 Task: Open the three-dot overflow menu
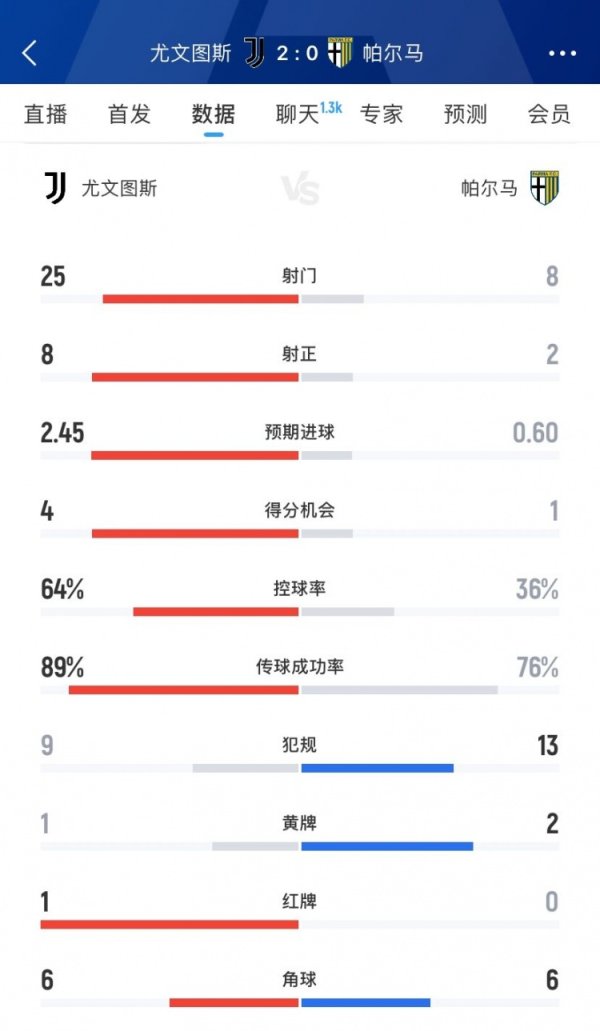pos(563,54)
